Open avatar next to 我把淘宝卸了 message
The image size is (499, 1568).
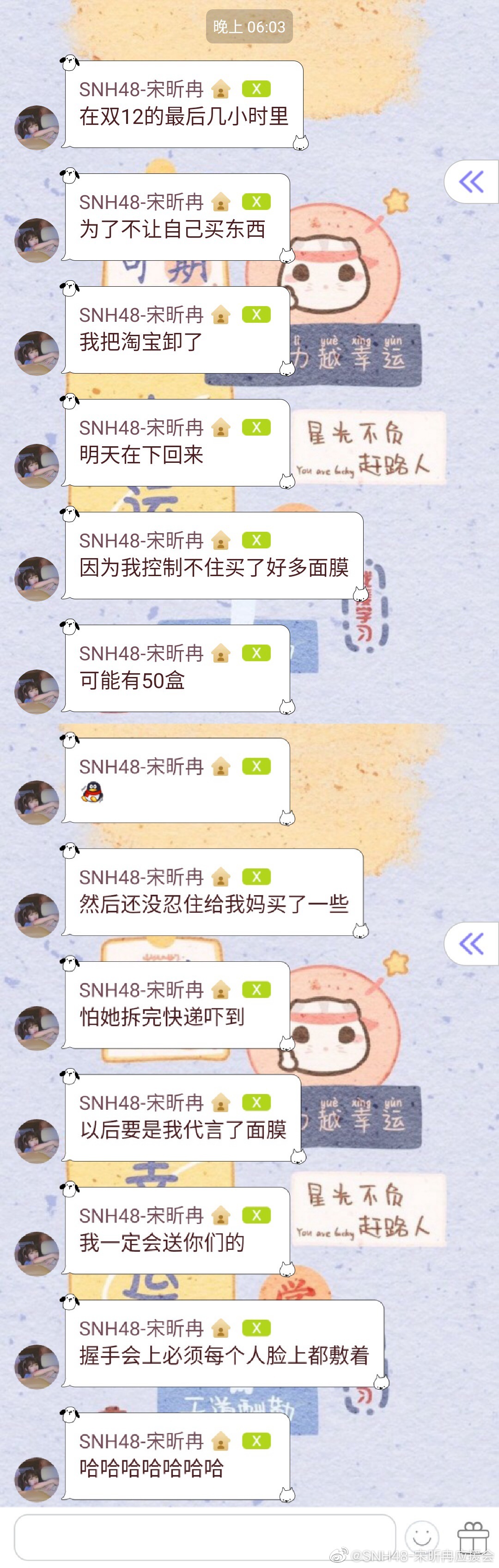(37, 353)
